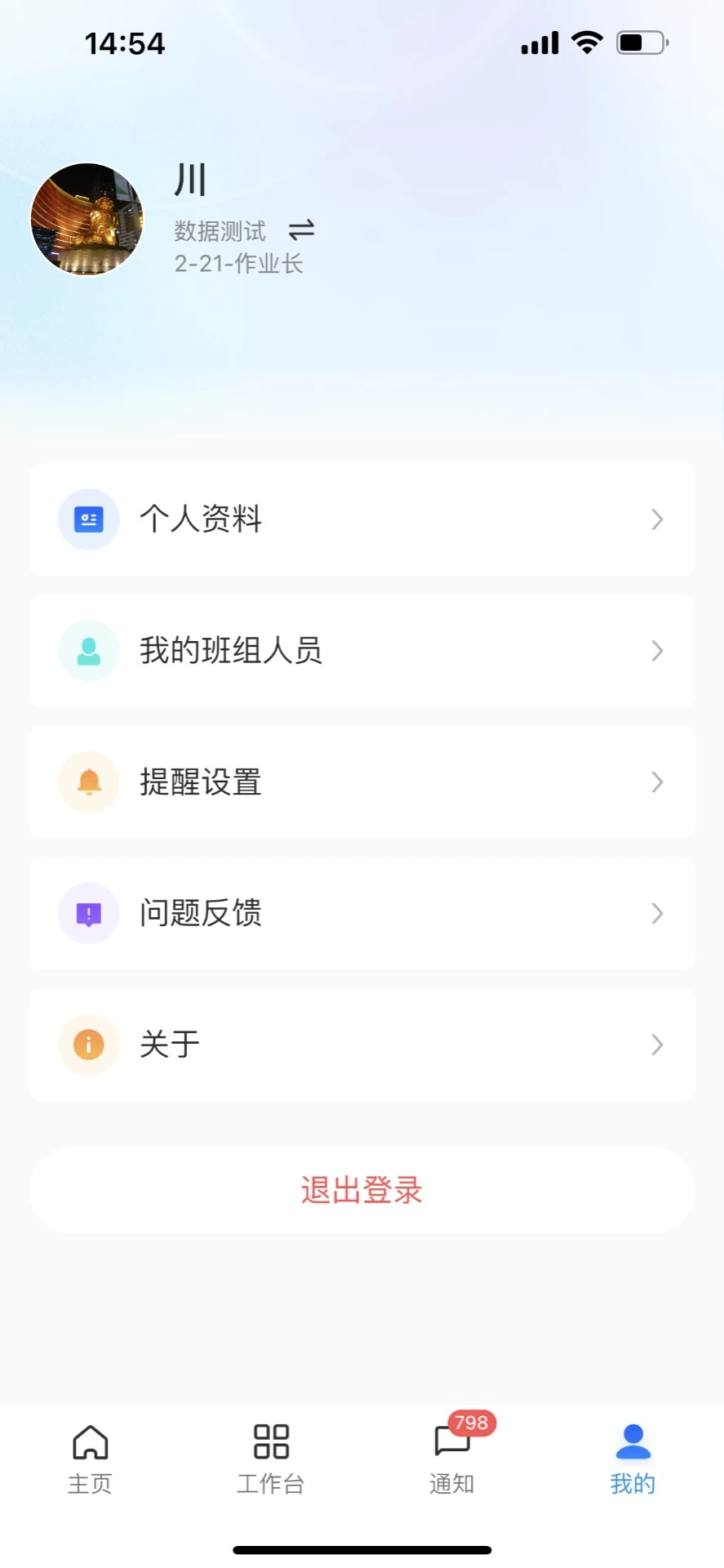Click the 我的班组人员 team member icon

(88, 651)
